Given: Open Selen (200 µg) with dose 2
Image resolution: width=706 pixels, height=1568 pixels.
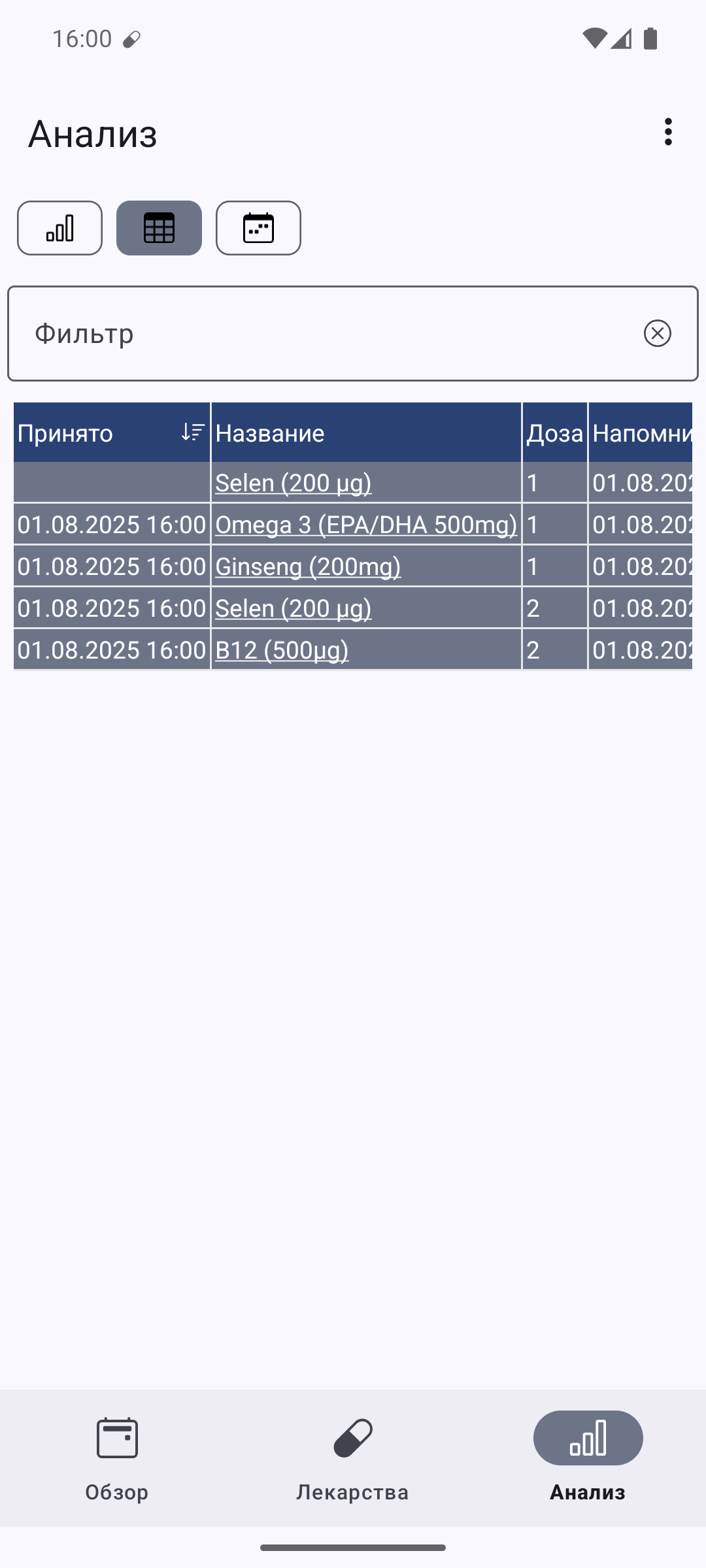Looking at the screenshot, I should click(x=293, y=608).
